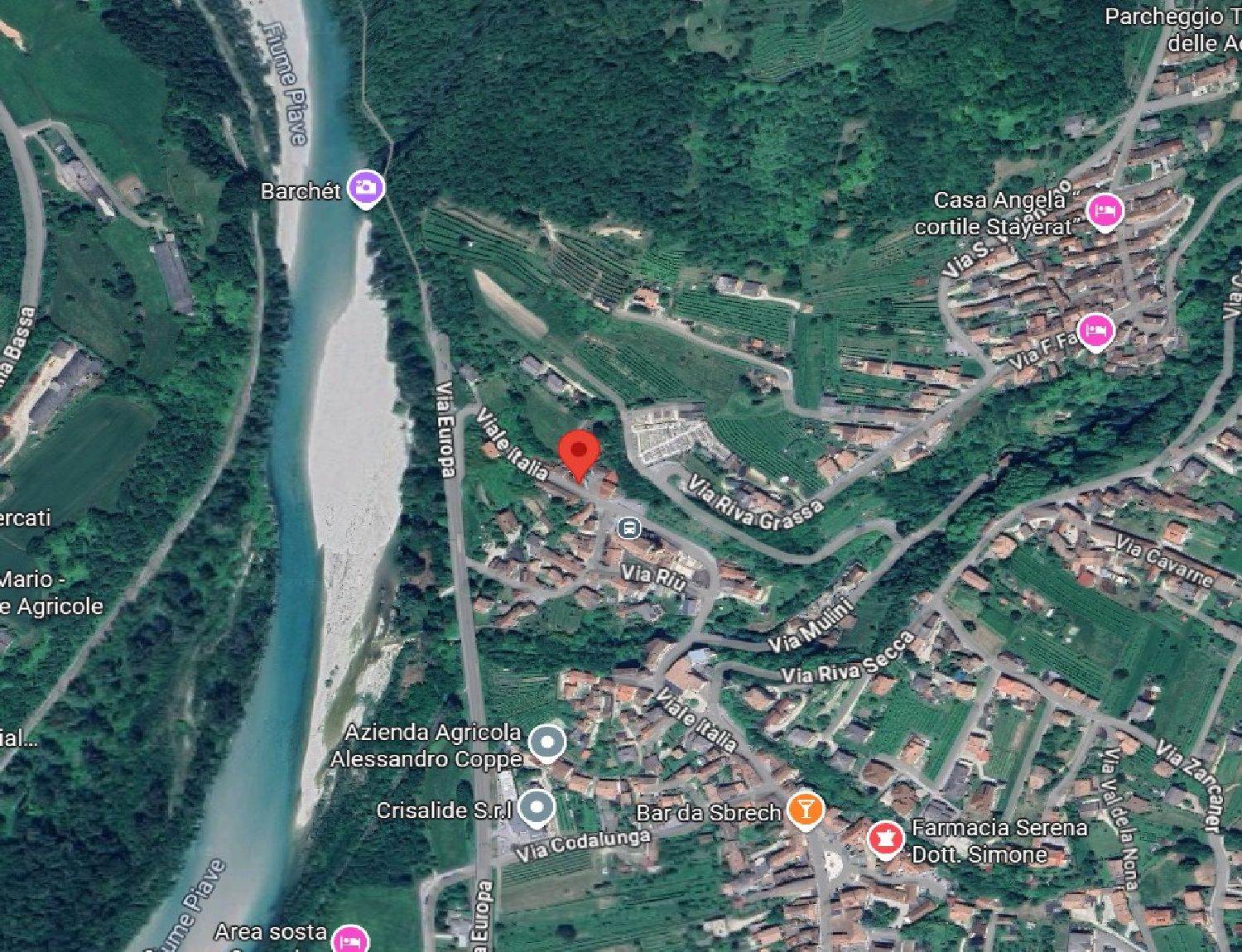The image size is (1242, 952).
Task: Tap the lodging pin near Via F. Fa
Action: pyautogui.click(x=1096, y=331)
